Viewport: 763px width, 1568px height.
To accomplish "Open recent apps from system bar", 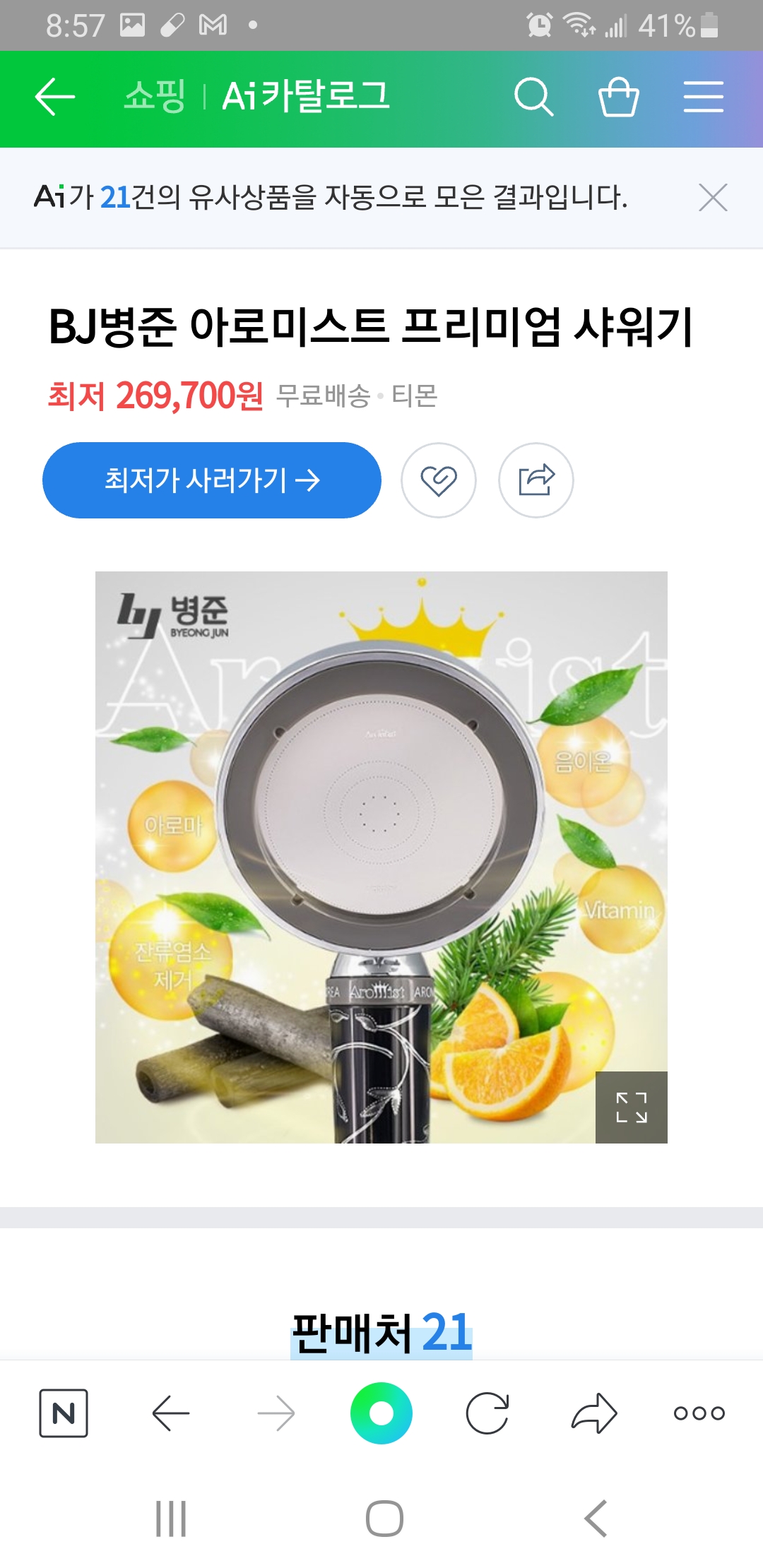I will point(171,1519).
